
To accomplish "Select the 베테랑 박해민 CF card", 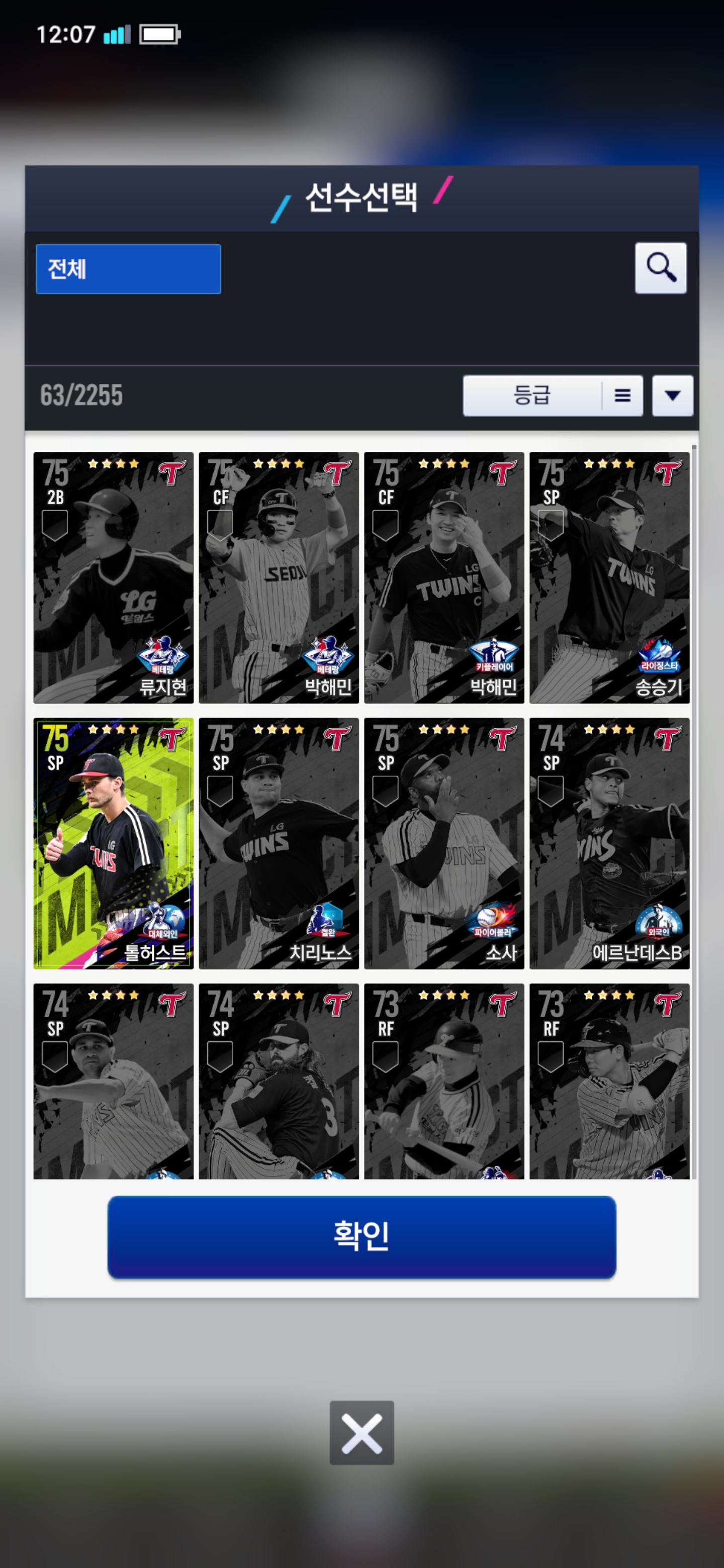I will tap(278, 577).
